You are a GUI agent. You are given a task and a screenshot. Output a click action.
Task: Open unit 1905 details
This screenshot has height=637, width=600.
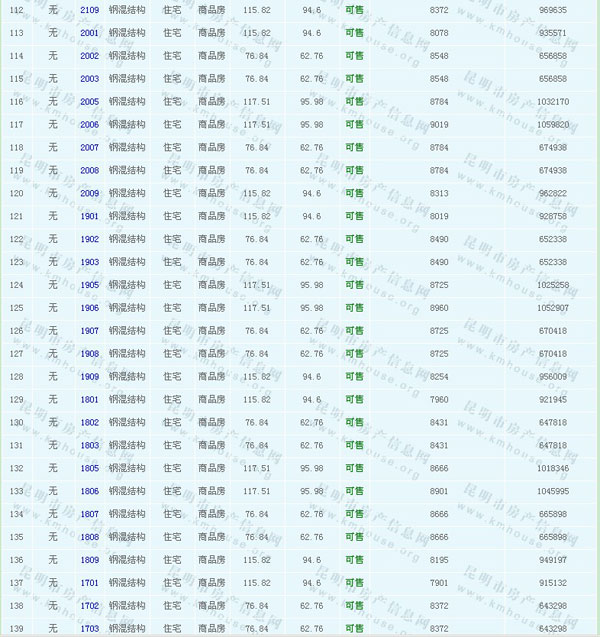[x=90, y=285]
